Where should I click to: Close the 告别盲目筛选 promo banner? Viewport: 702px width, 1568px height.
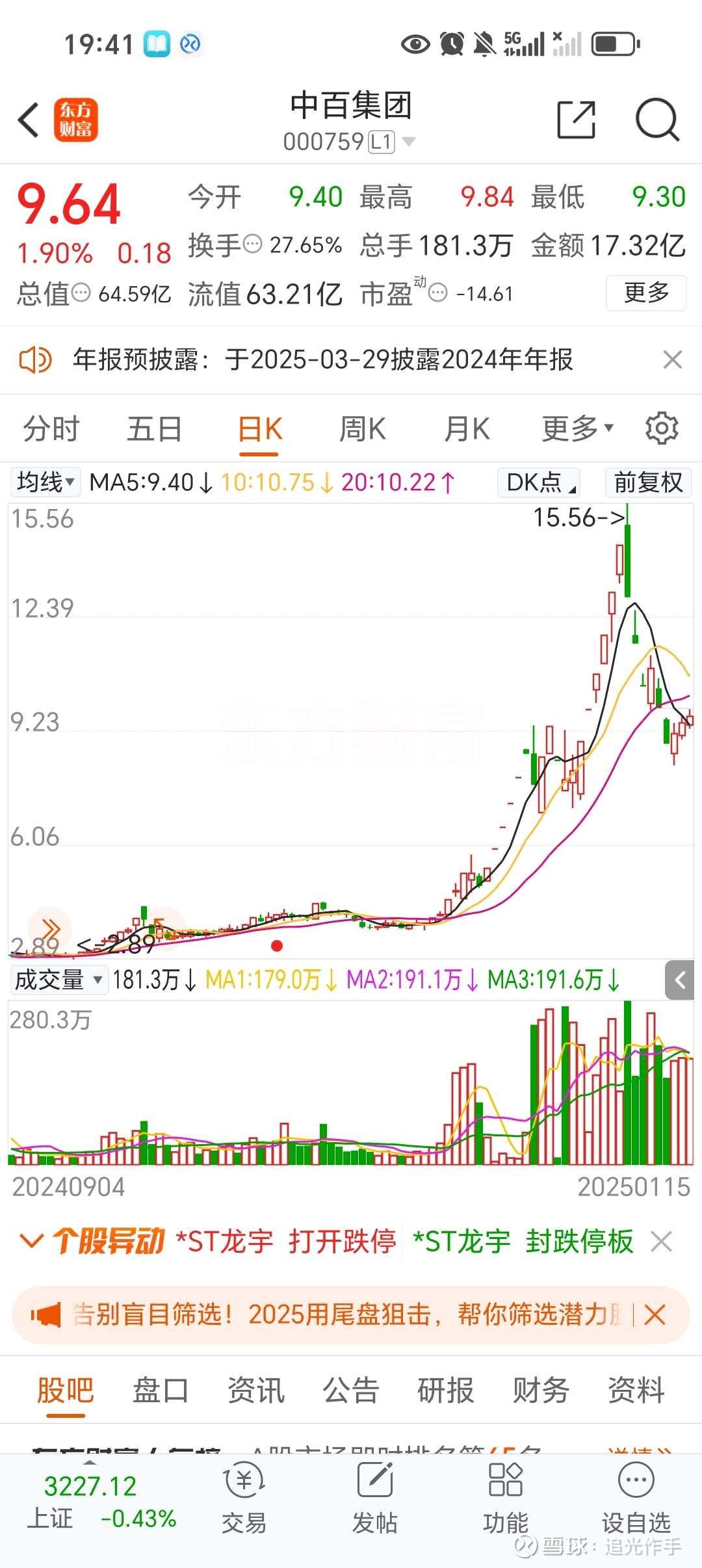click(x=655, y=1315)
